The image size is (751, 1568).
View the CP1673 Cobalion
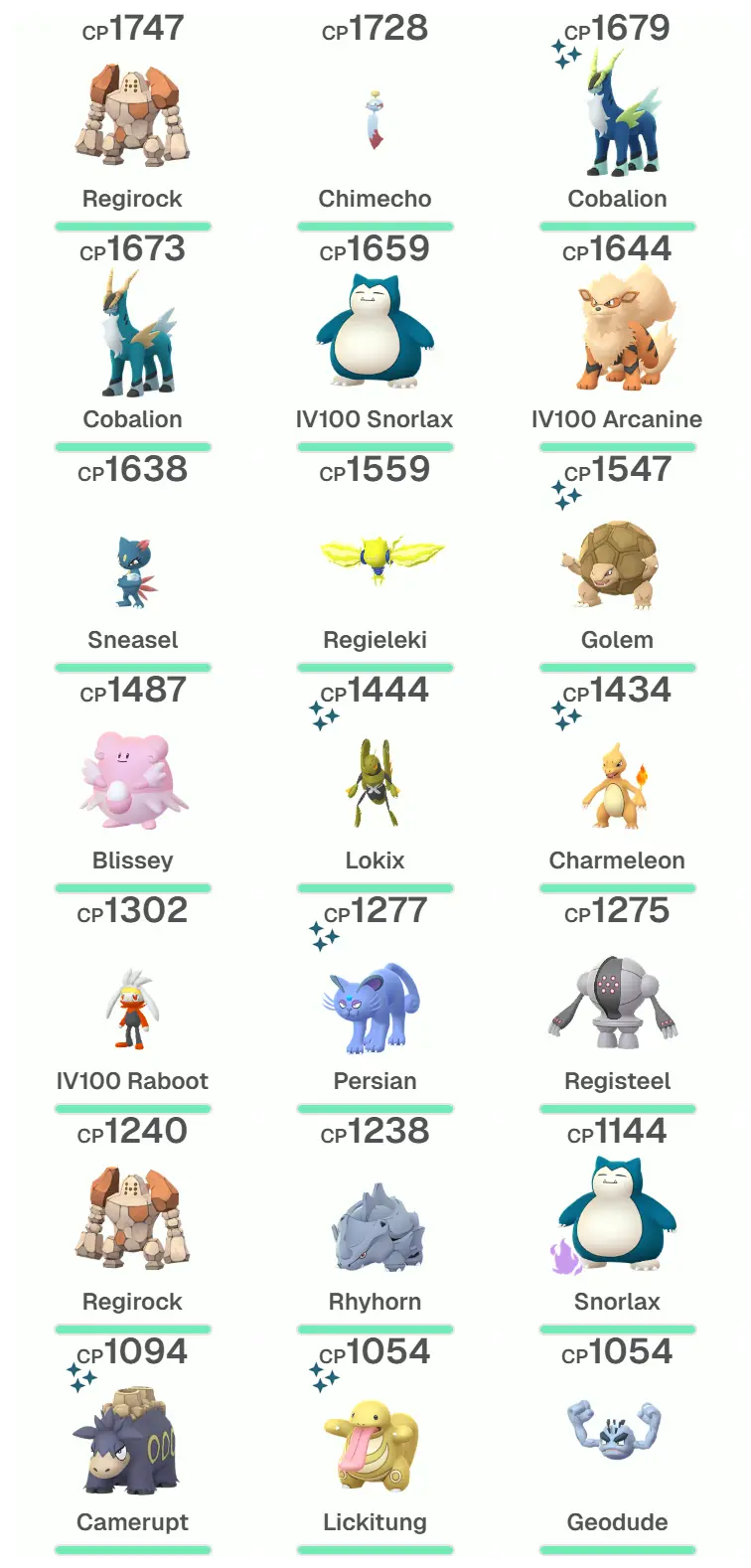[x=132, y=336]
